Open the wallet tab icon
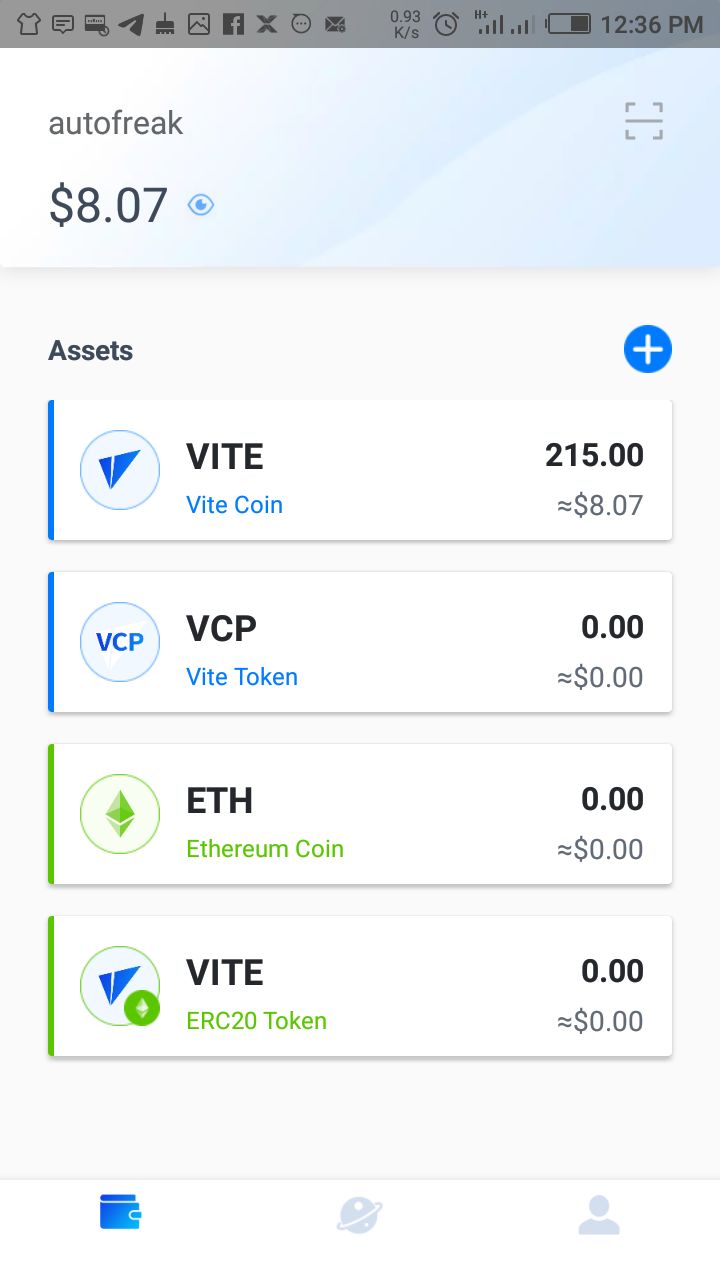The height and width of the screenshot is (1280, 720). [x=120, y=1213]
